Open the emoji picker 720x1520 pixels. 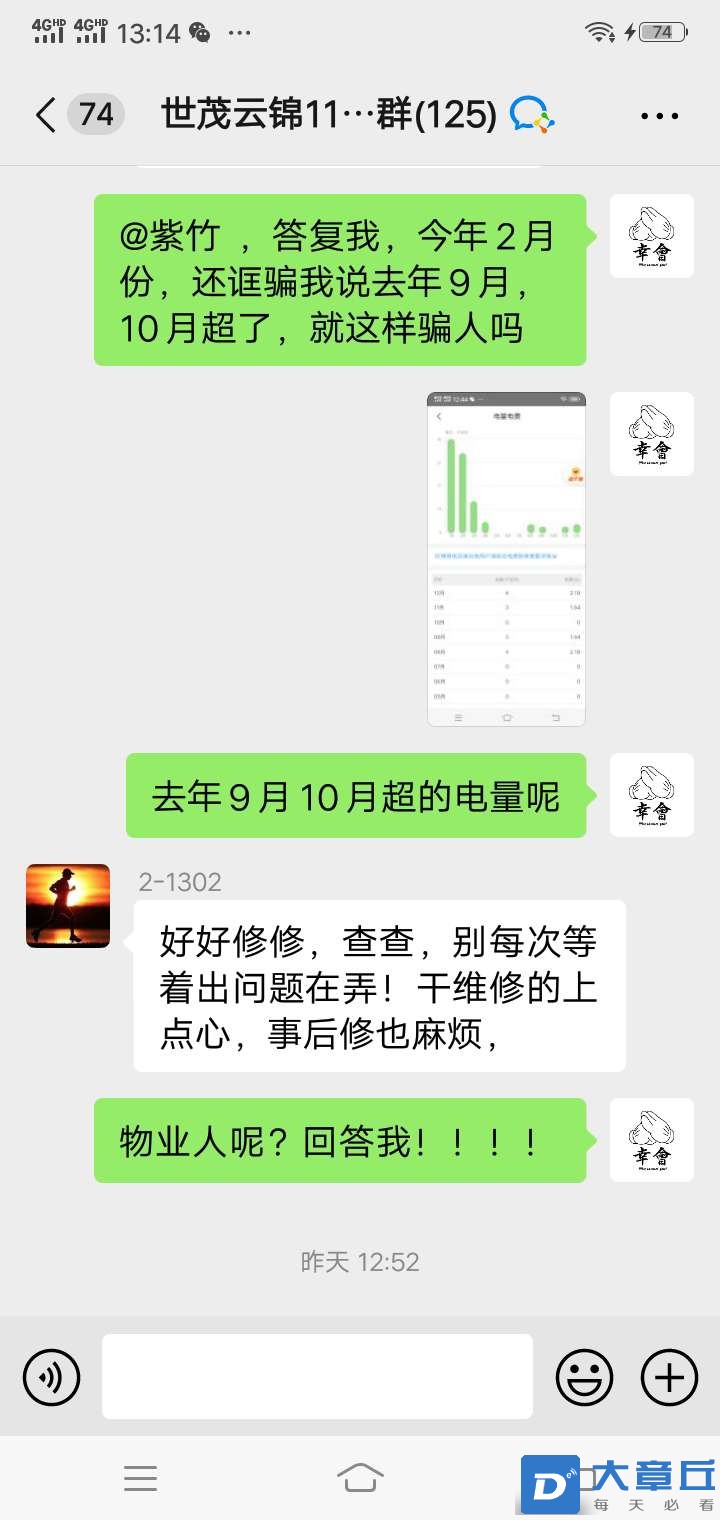click(584, 1377)
